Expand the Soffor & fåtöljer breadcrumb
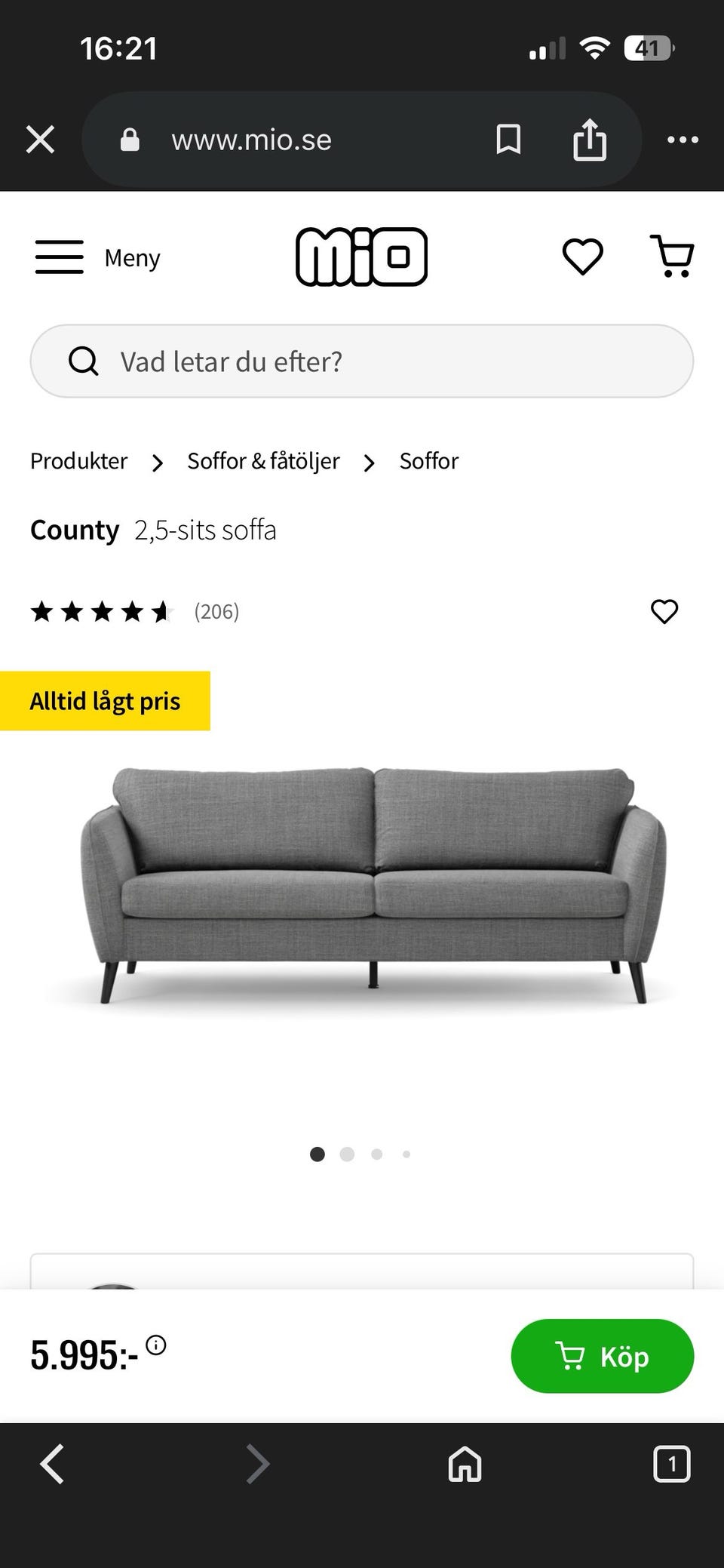The width and height of the screenshot is (724, 1568). click(x=262, y=460)
